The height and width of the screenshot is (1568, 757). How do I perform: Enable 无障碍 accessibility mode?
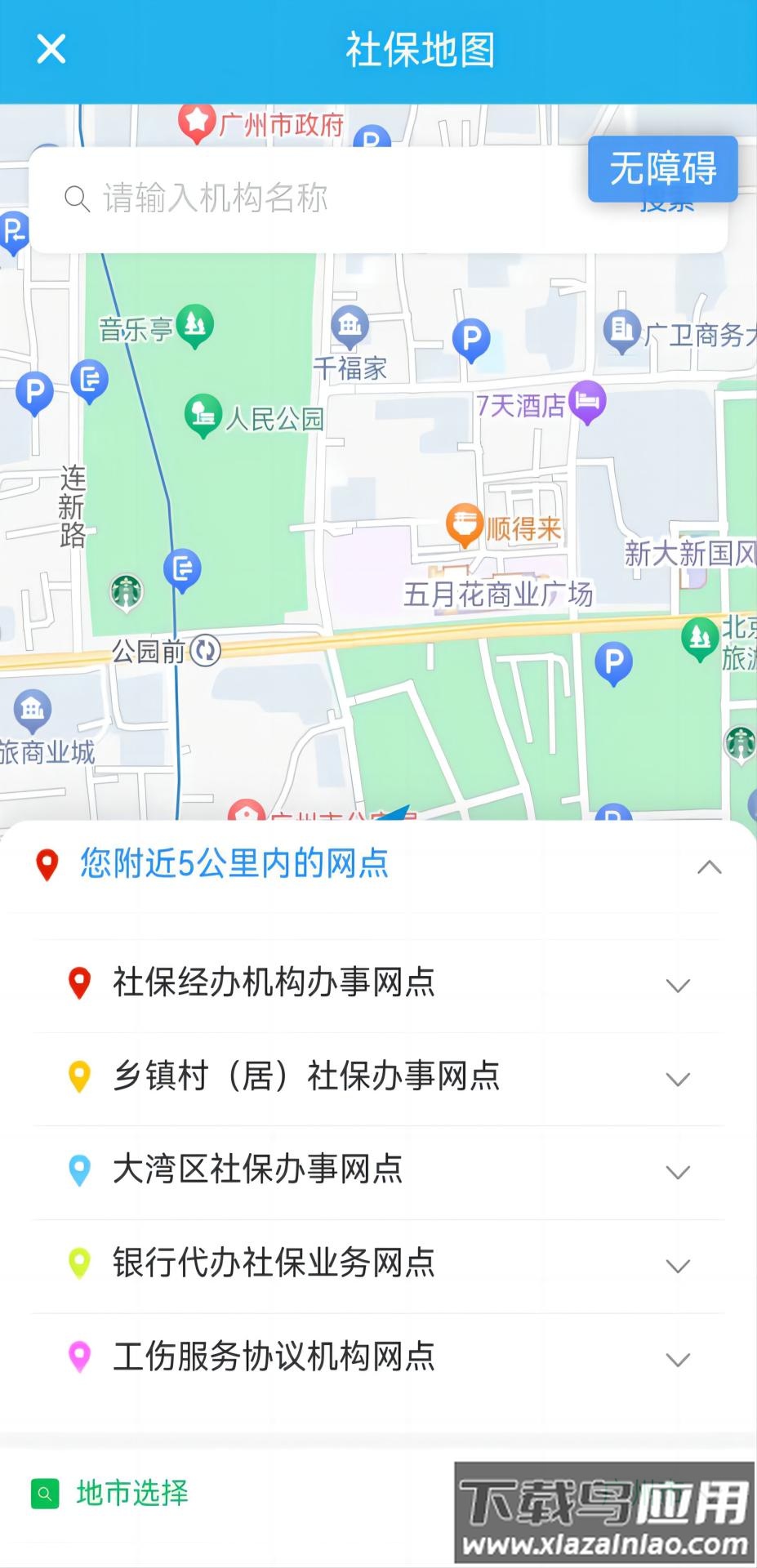tap(662, 169)
